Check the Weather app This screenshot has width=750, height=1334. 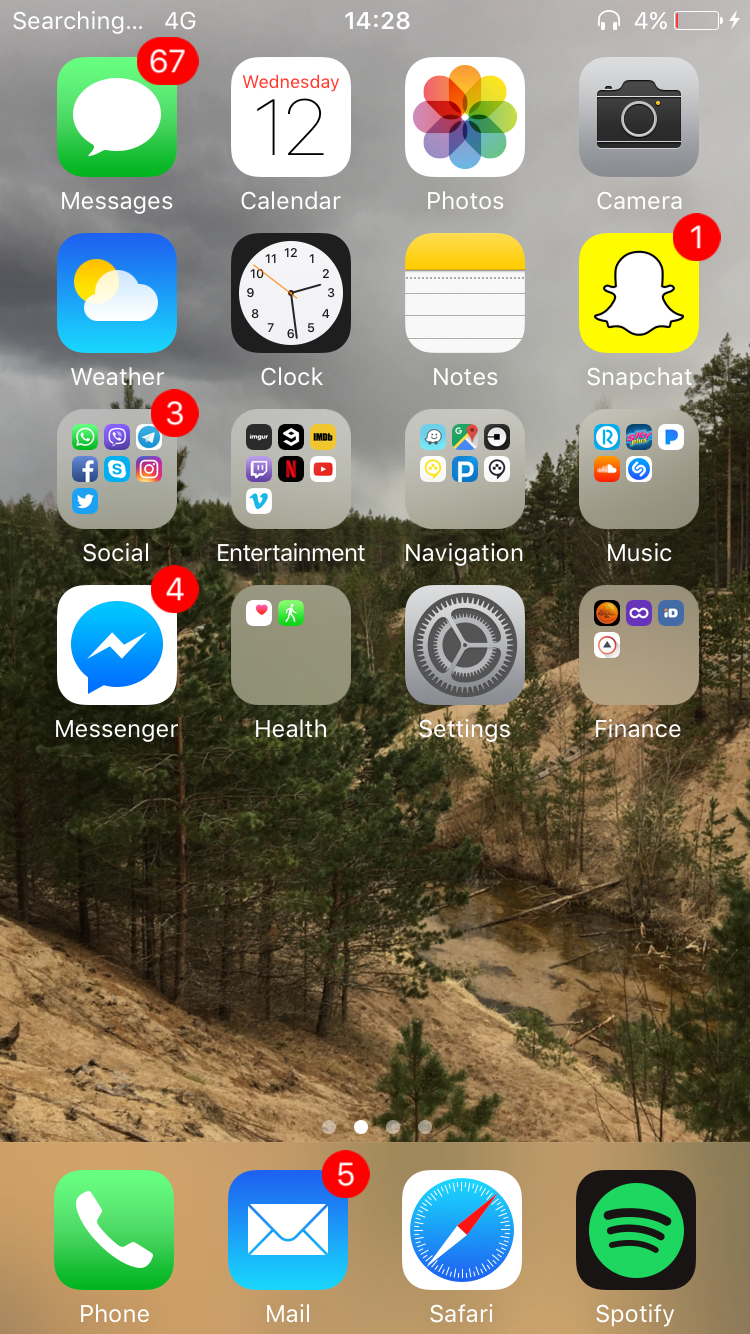click(117, 293)
